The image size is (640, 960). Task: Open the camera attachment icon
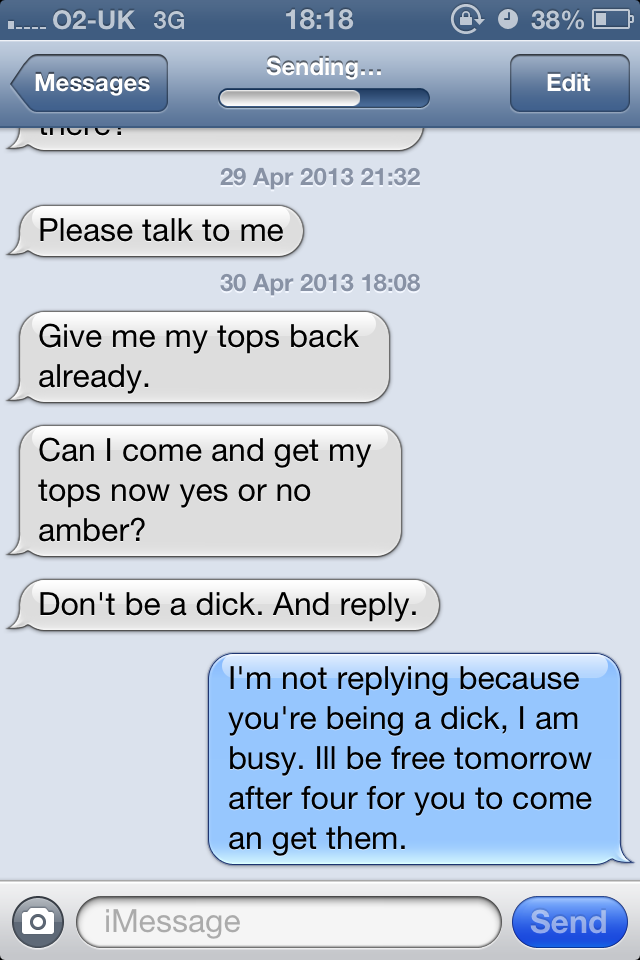pos(38,921)
